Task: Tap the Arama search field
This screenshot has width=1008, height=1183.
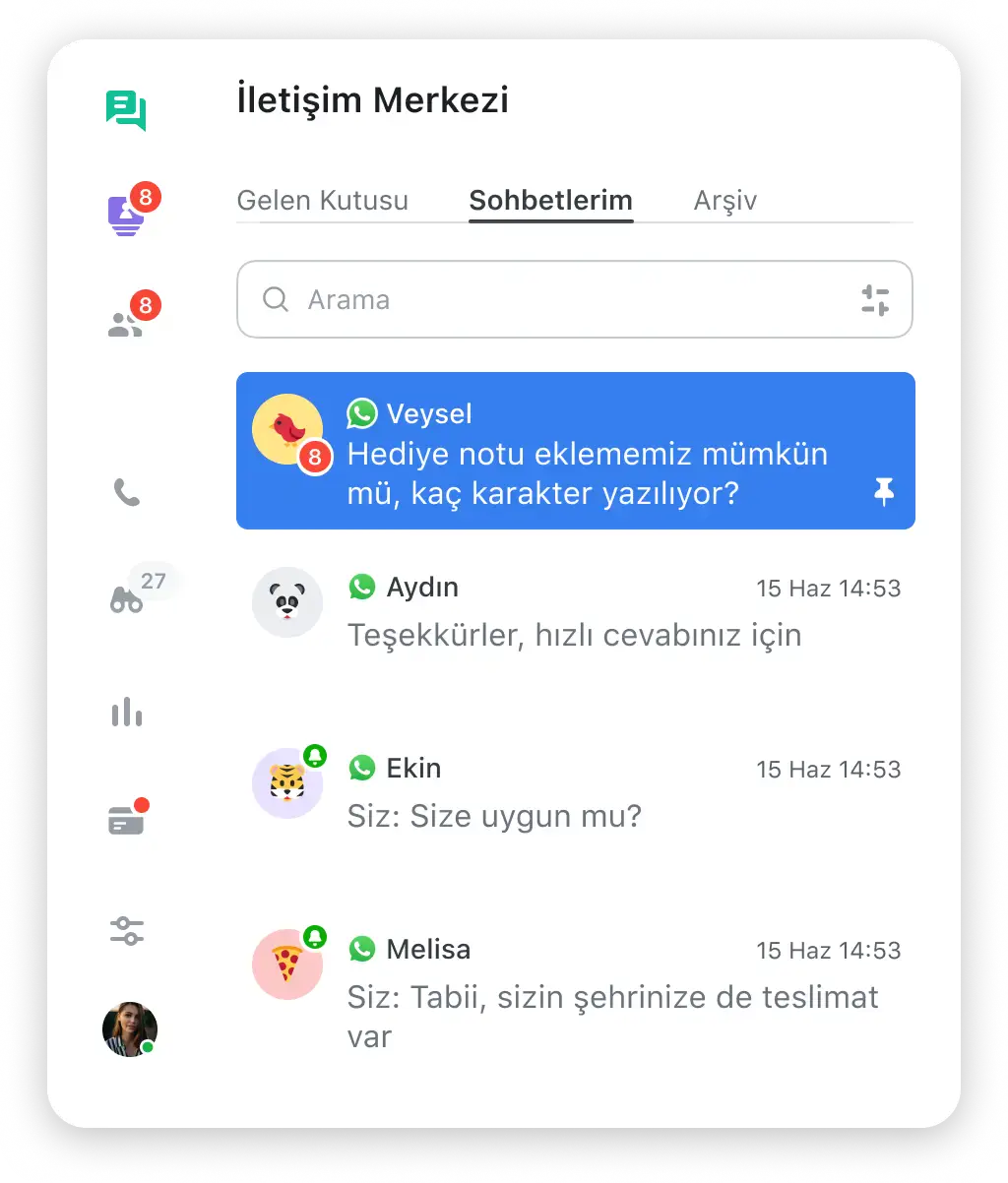Action: [551, 299]
